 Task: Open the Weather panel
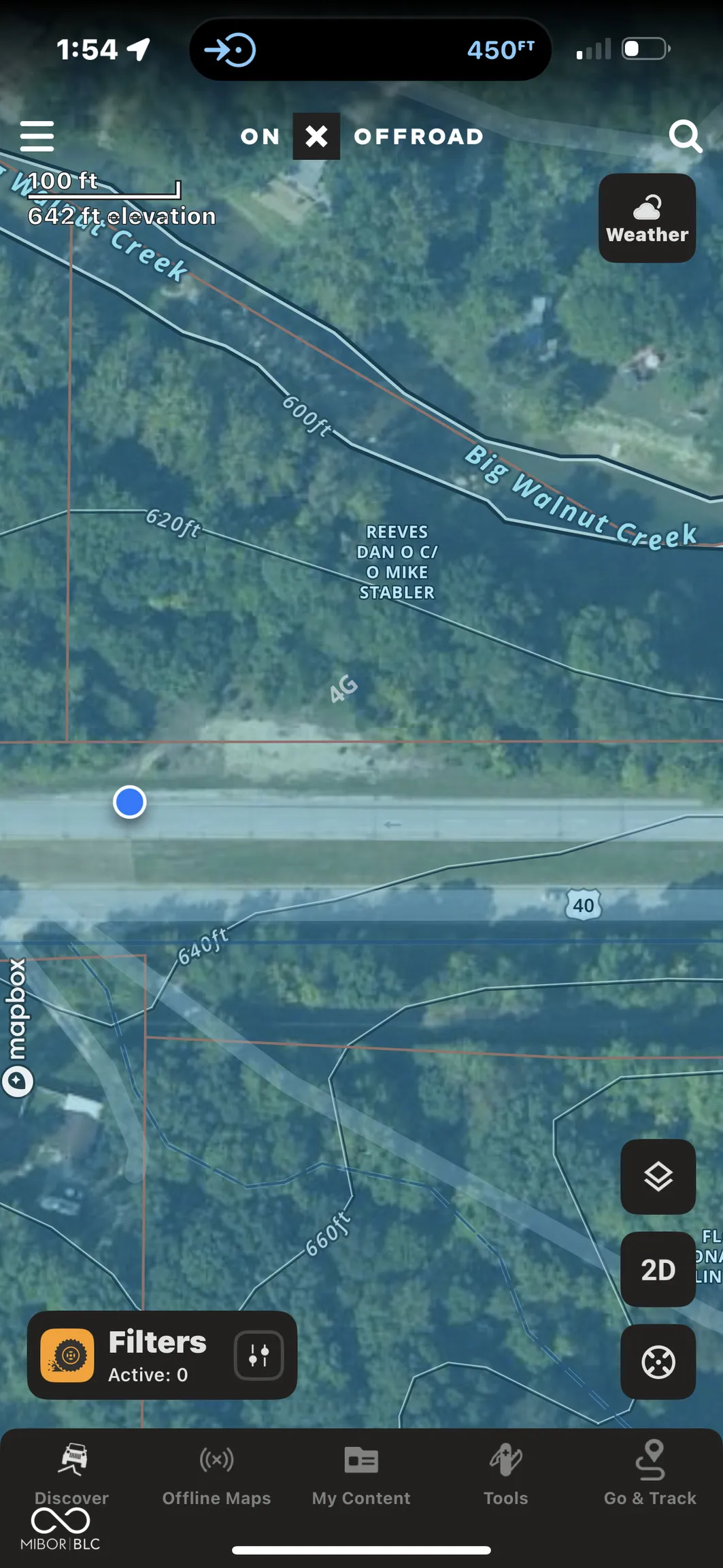coord(647,218)
